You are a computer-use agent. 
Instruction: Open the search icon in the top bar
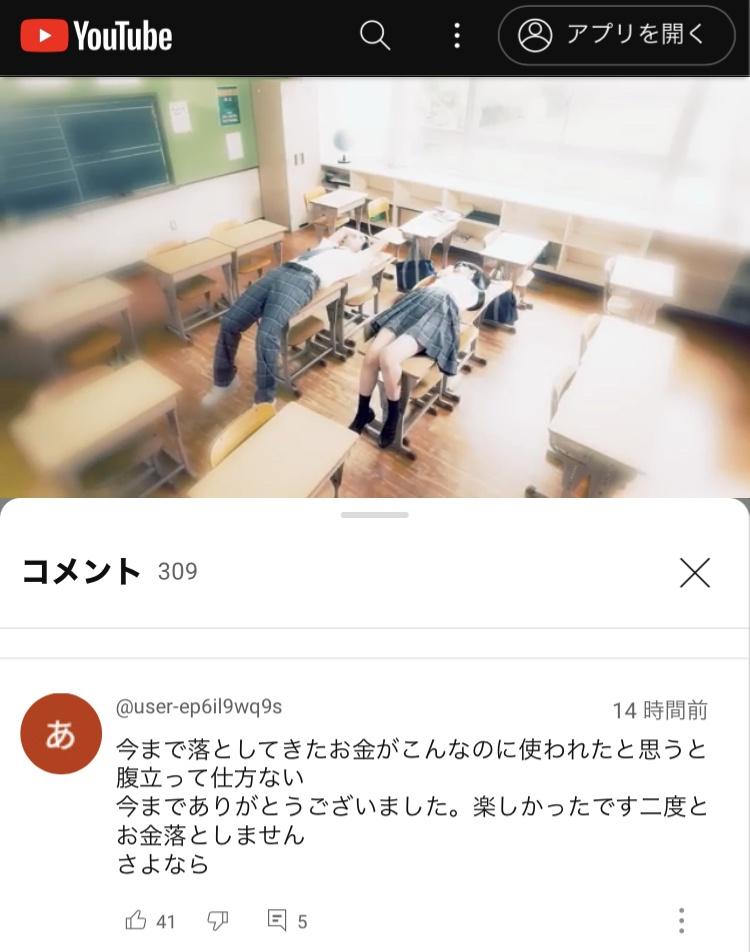pos(375,35)
